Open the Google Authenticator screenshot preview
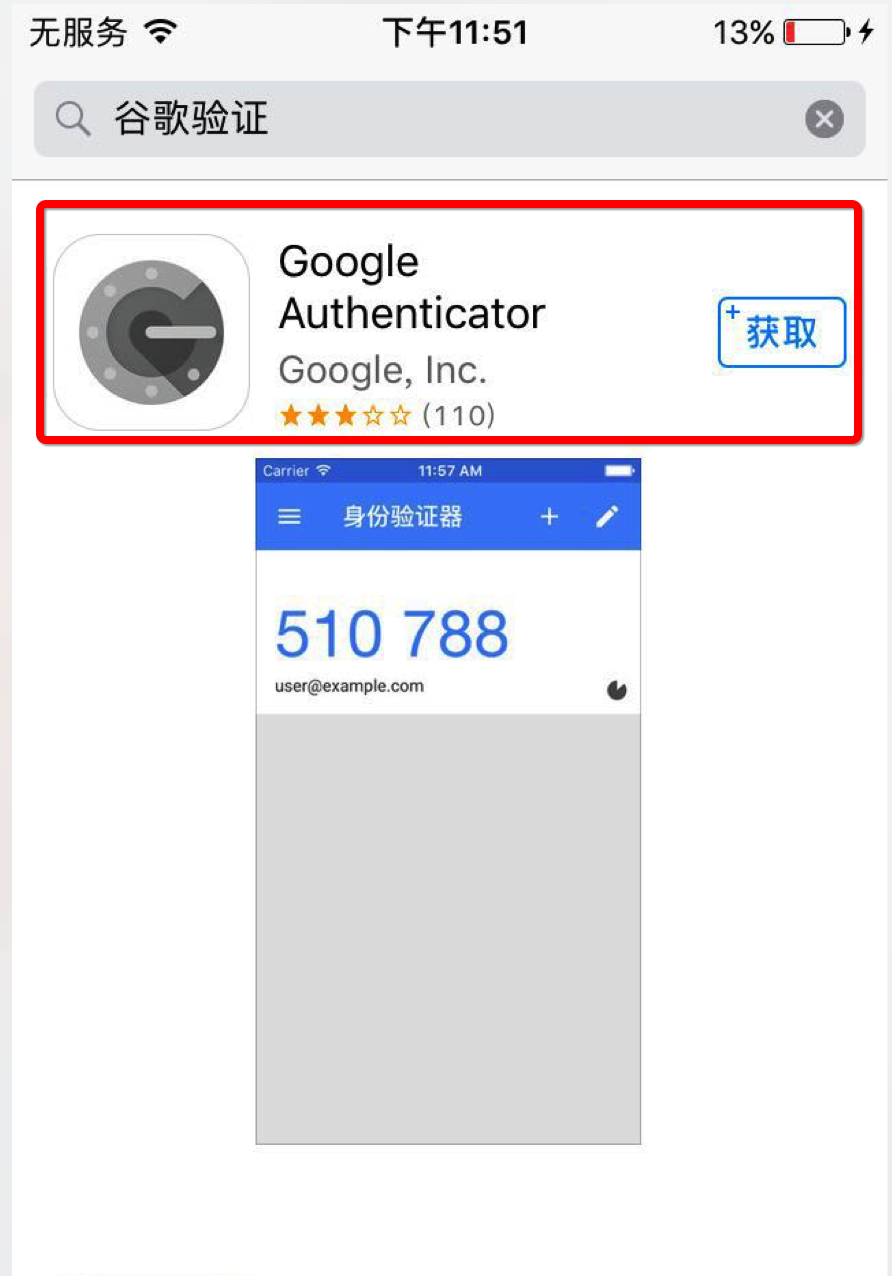Image resolution: width=892 pixels, height=1276 pixels. click(x=448, y=800)
